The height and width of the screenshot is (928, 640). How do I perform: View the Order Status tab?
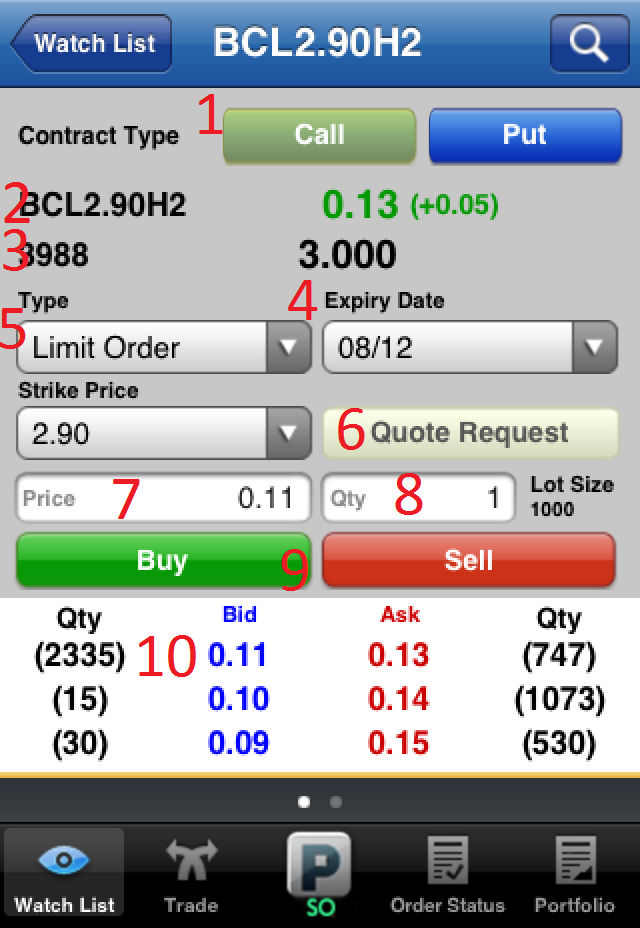447,875
